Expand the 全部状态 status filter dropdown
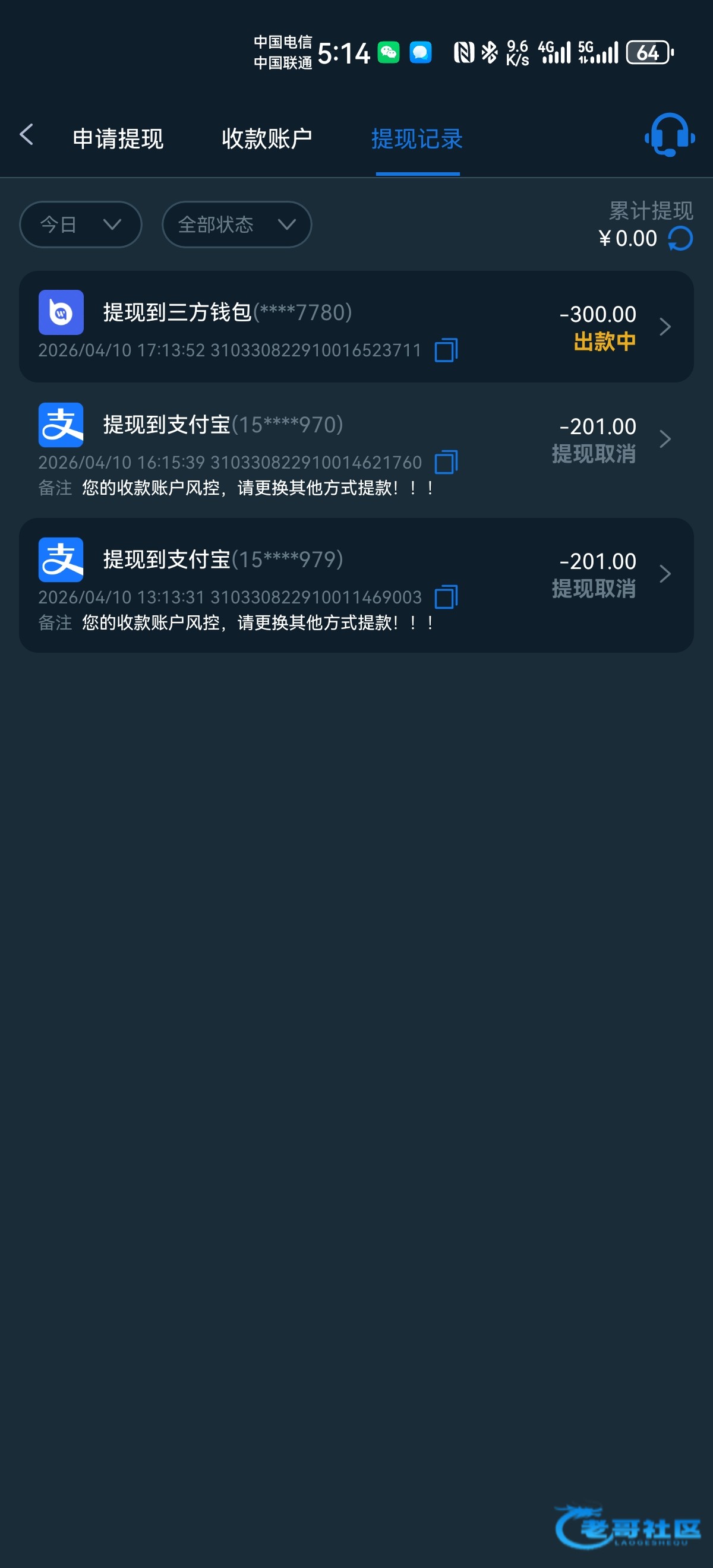 coord(237,225)
